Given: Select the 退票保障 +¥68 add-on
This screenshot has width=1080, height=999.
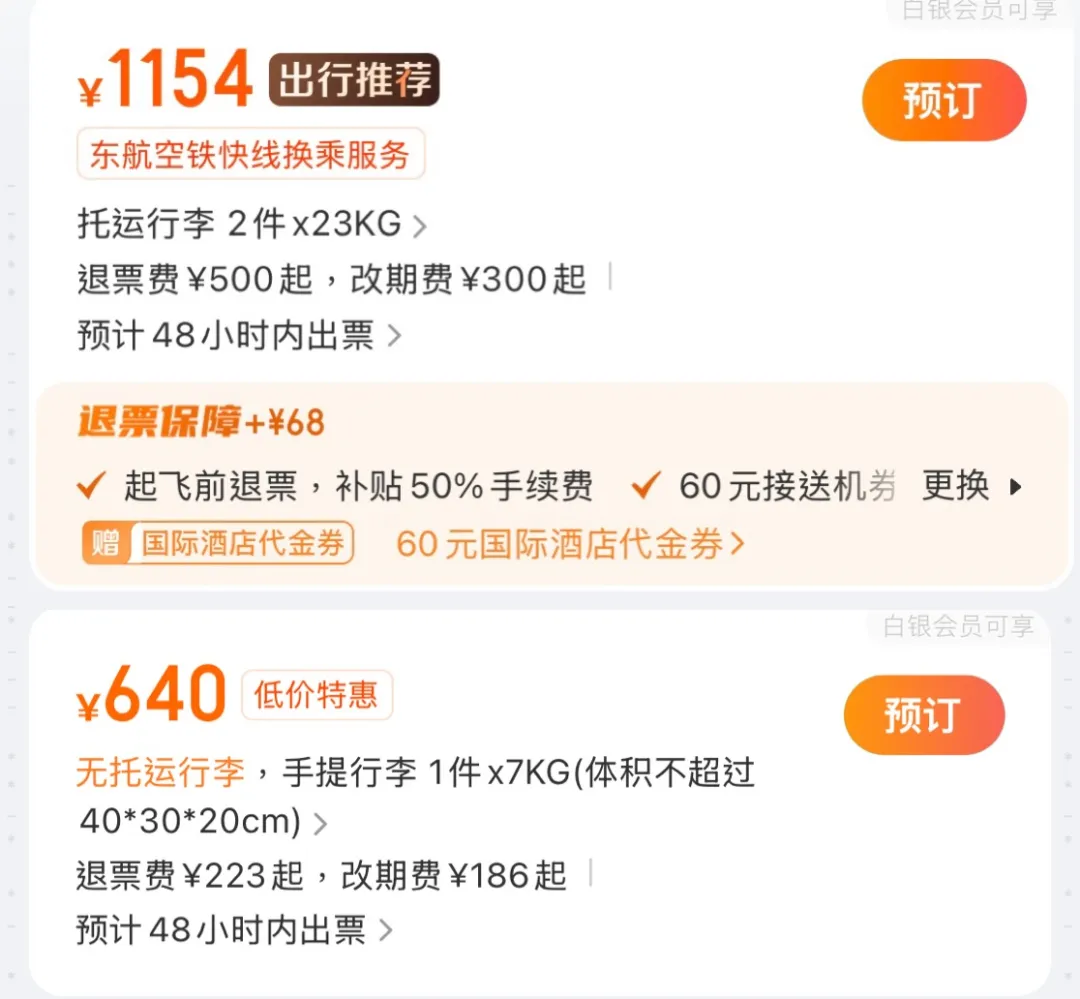Looking at the screenshot, I should click(202, 422).
